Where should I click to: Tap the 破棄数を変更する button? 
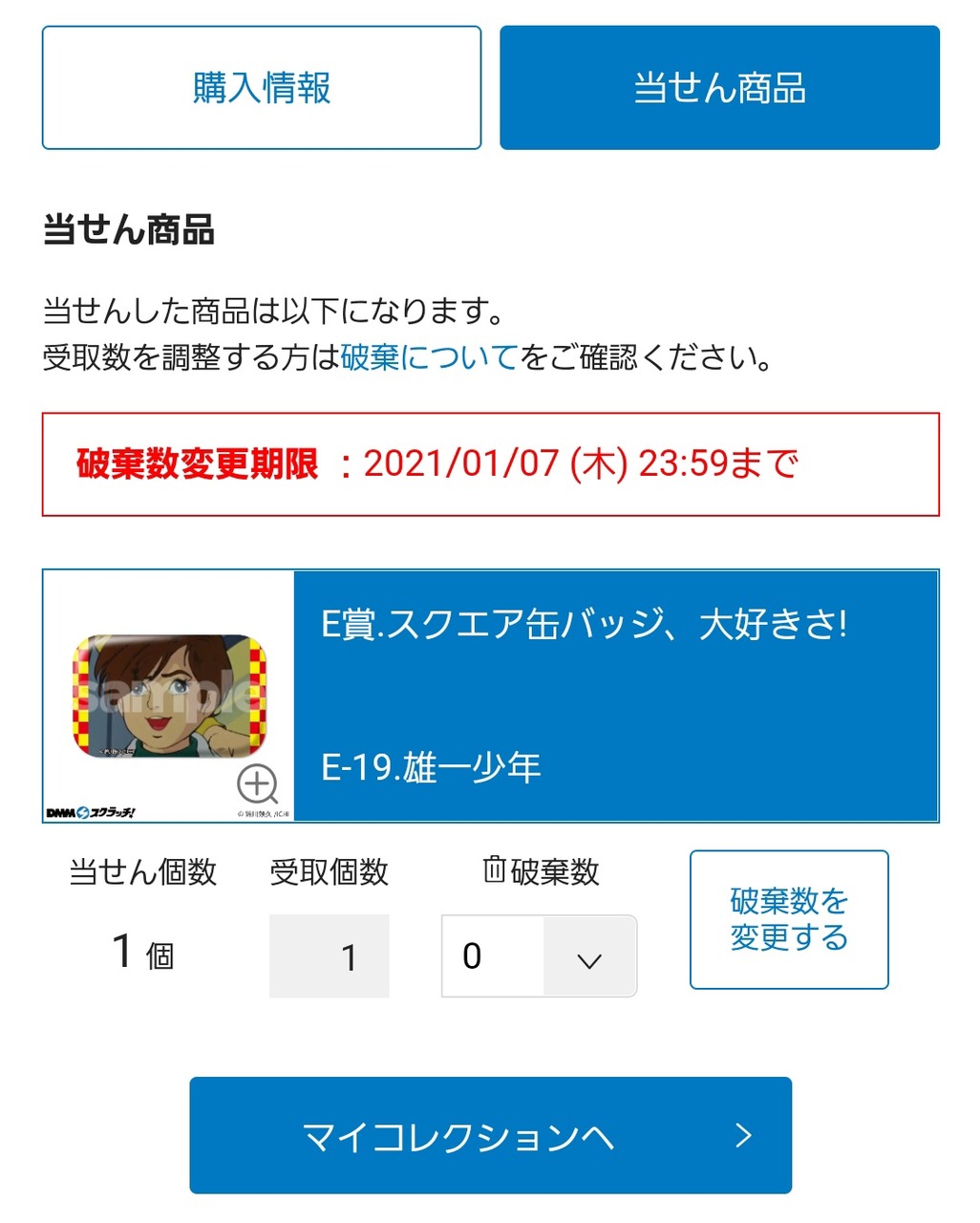[x=789, y=919]
